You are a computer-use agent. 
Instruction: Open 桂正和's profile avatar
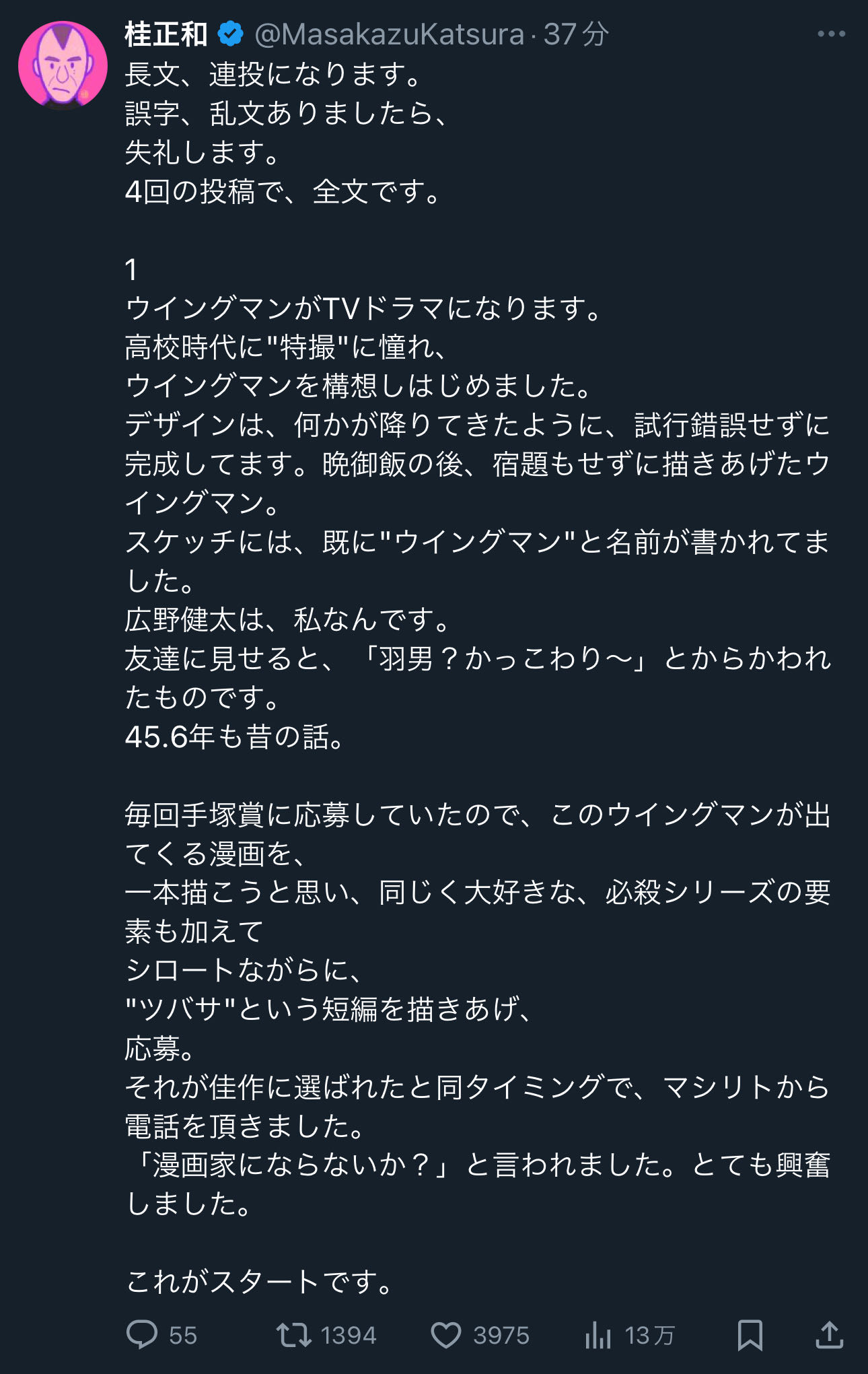tap(63, 65)
